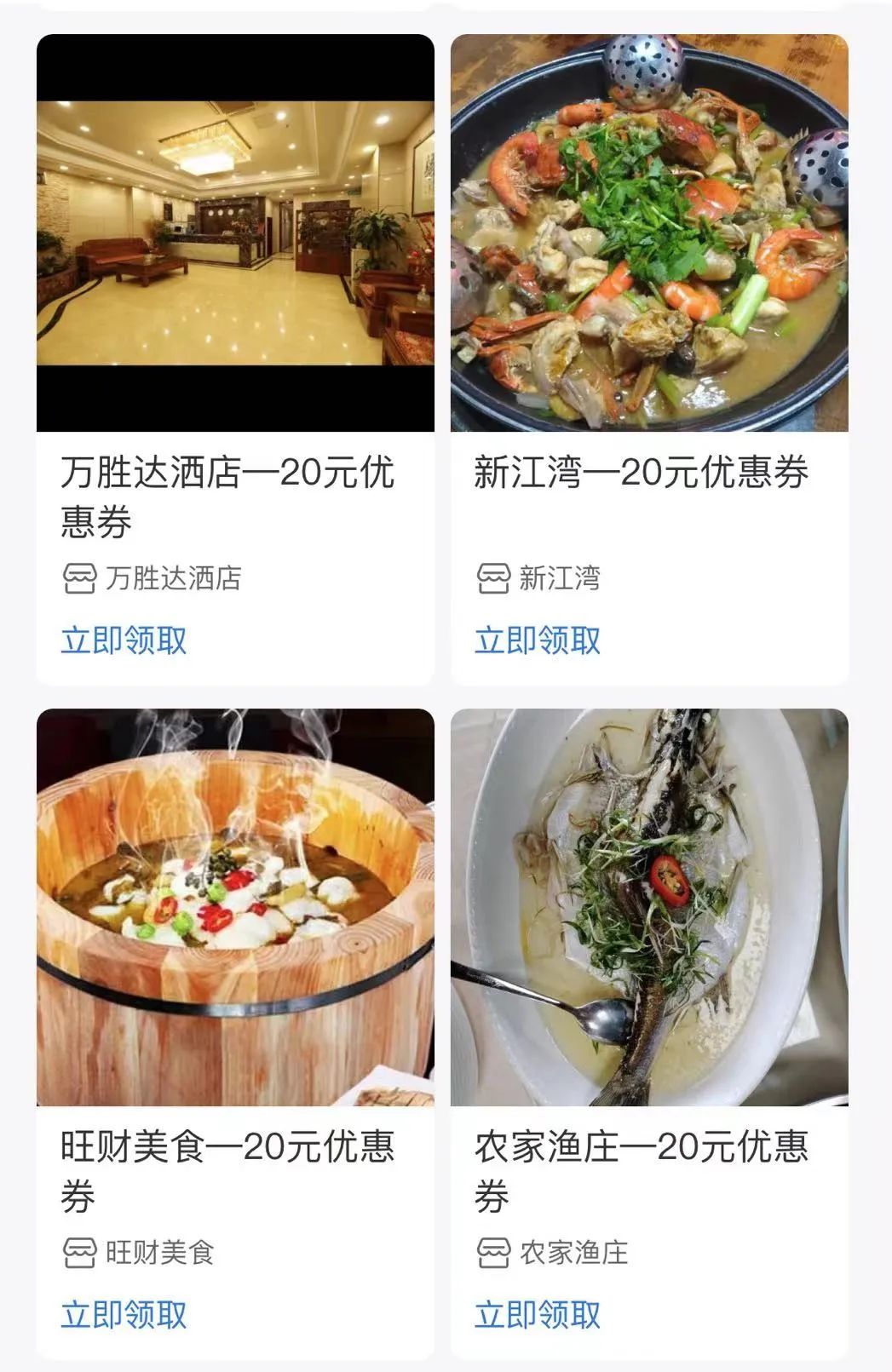
Task: Open the 新江湾 seafood dish card
Action: pyautogui.click(x=649, y=233)
